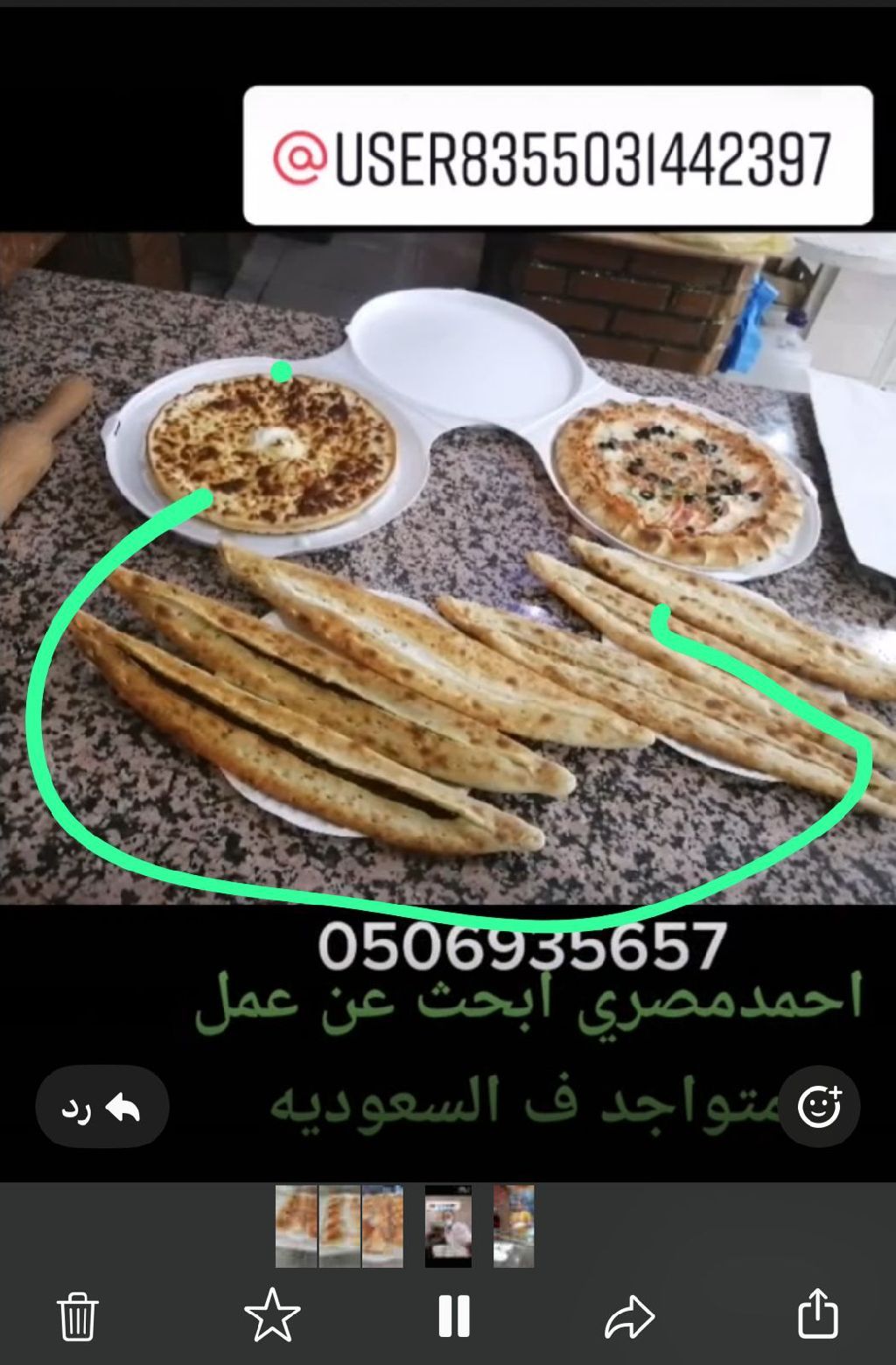Open the last thumbnail in the strip
This screenshot has height=1365, width=896.
[514, 1227]
